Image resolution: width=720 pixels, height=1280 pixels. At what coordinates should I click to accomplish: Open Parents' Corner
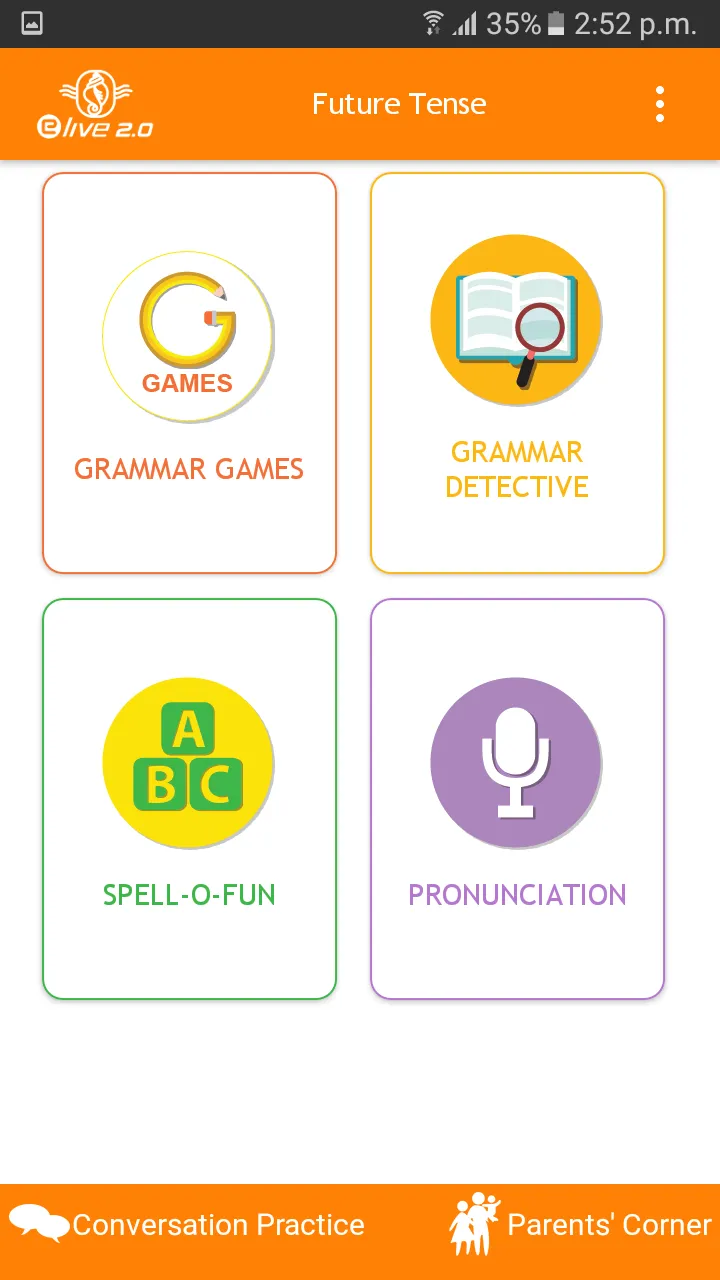pos(580,1224)
